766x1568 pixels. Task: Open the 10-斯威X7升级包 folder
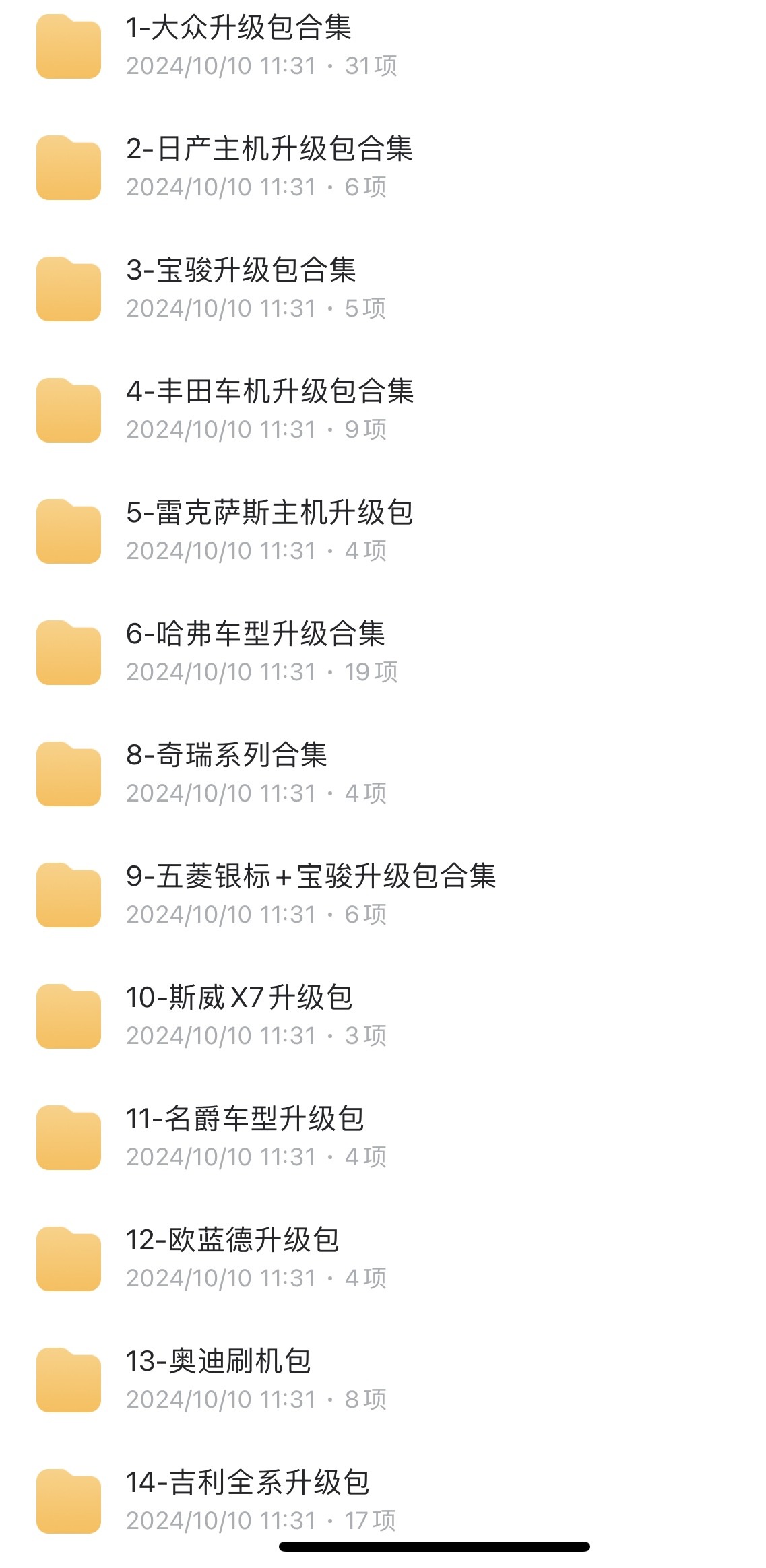coord(383,1016)
